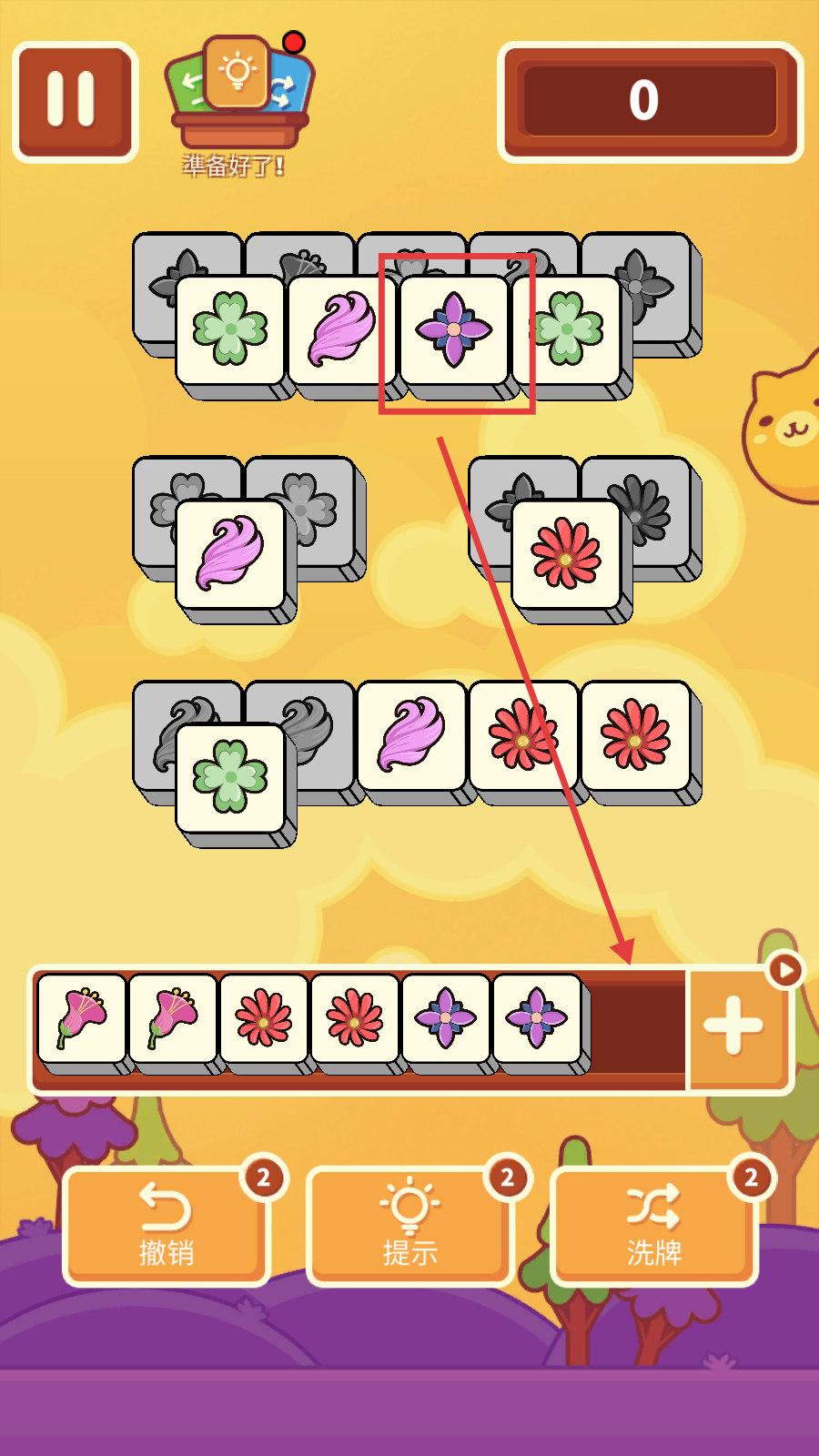Select the lone red daisy tile in the middle row

(566, 555)
